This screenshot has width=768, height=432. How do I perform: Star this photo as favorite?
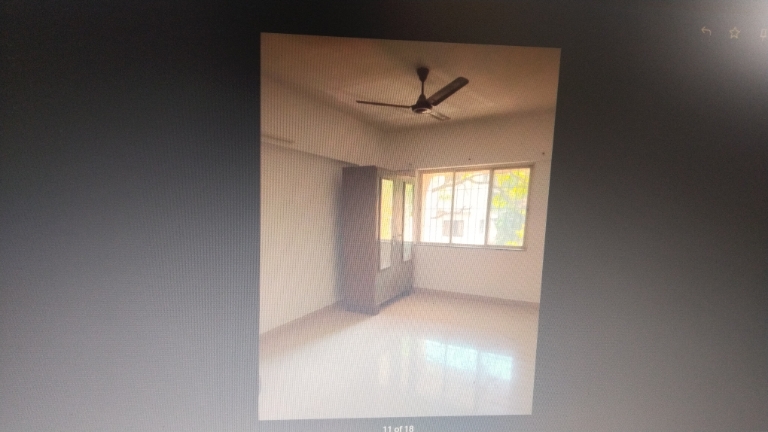(x=734, y=33)
